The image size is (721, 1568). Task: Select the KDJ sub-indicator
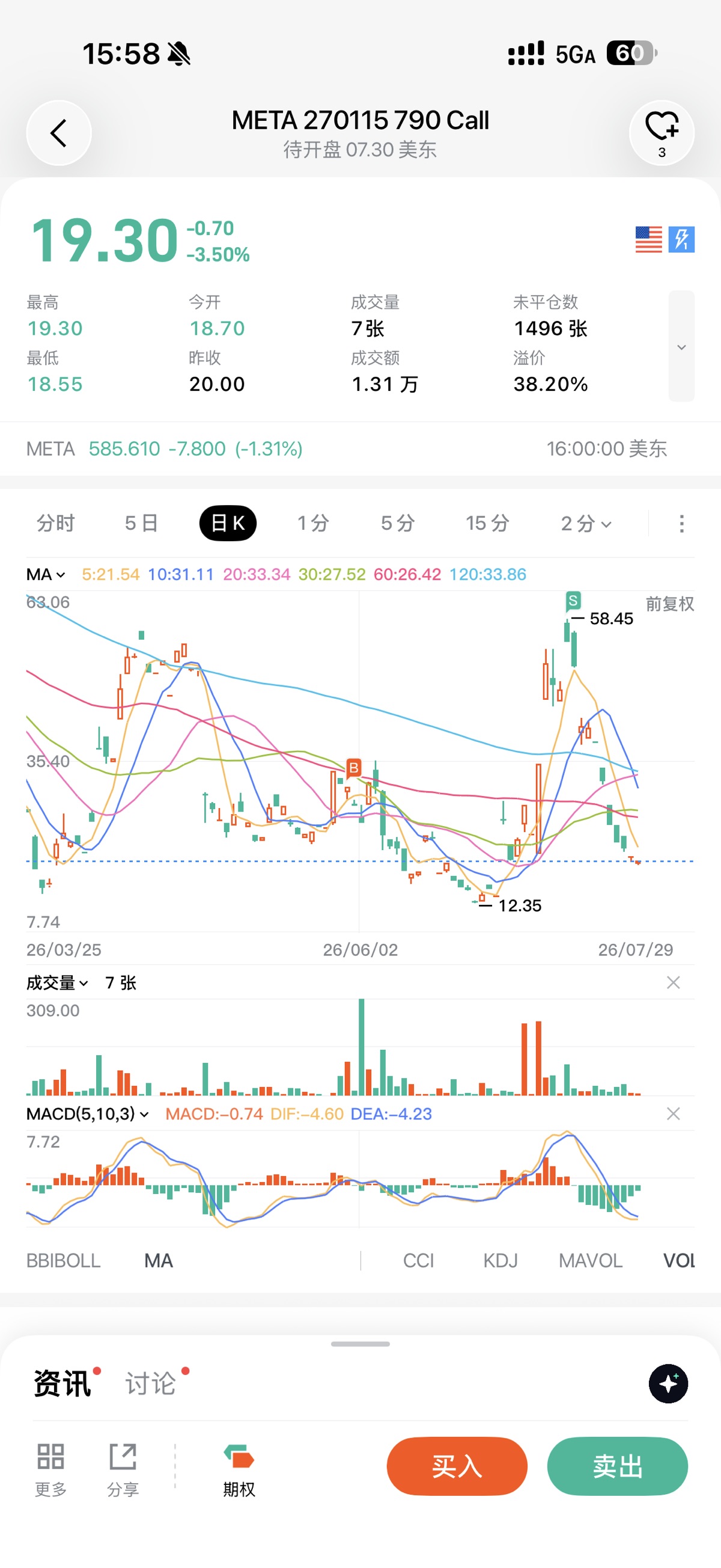pyautogui.click(x=500, y=1260)
